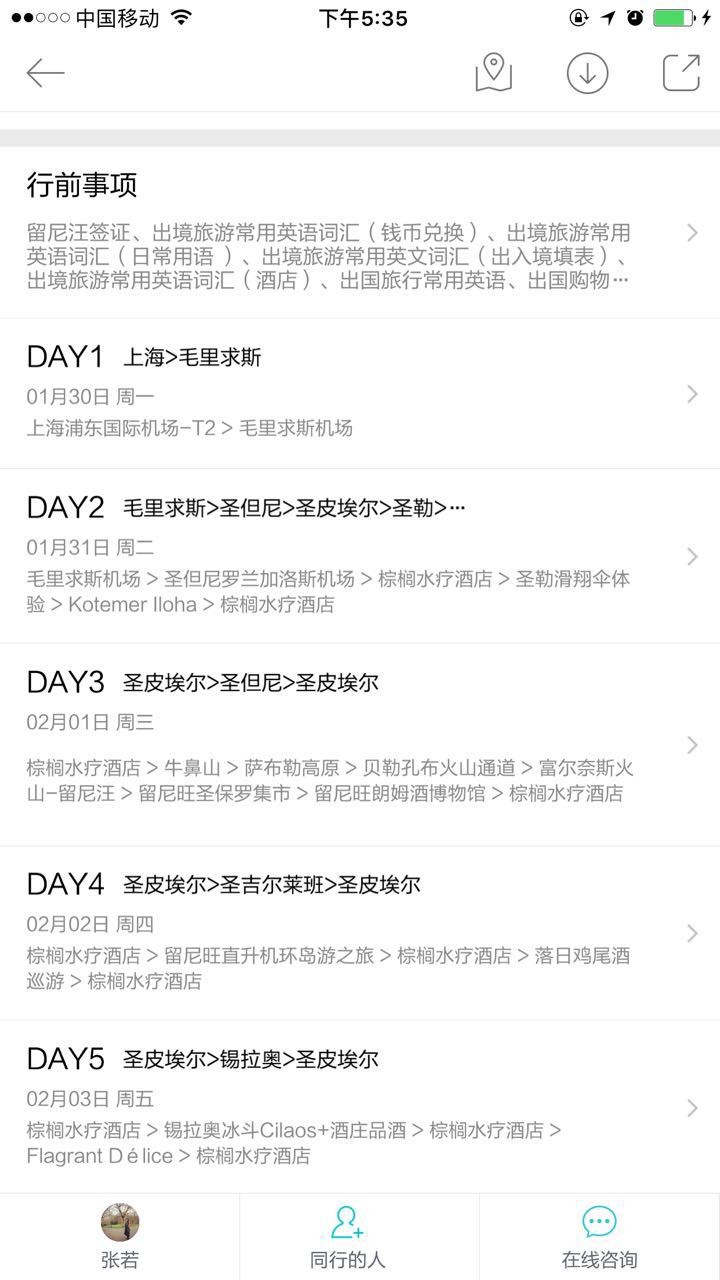
Task: Open DAY5 圣皮埃尔>锡拉奥>圣皮埃尔
Action: click(360, 1107)
